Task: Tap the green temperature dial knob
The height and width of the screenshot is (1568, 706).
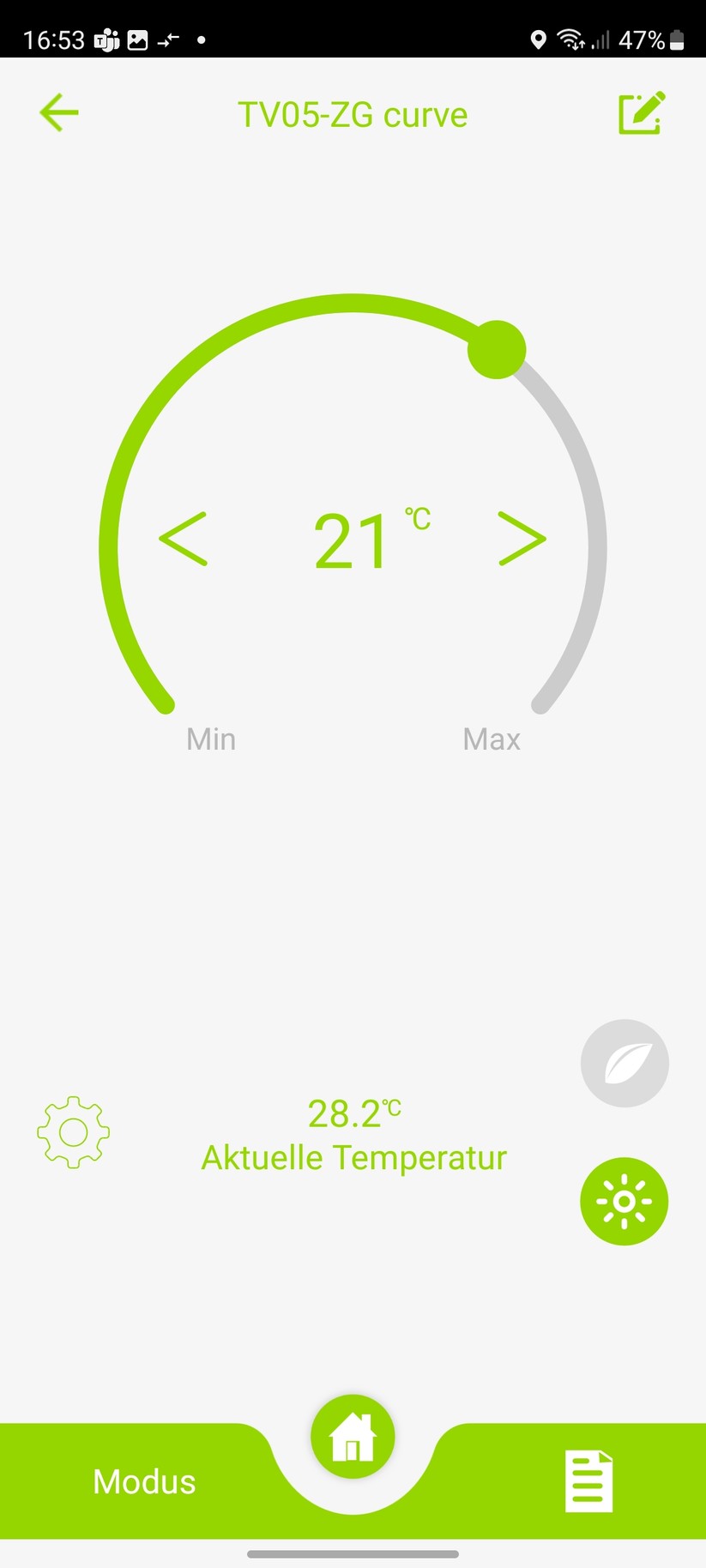Action: [497, 350]
